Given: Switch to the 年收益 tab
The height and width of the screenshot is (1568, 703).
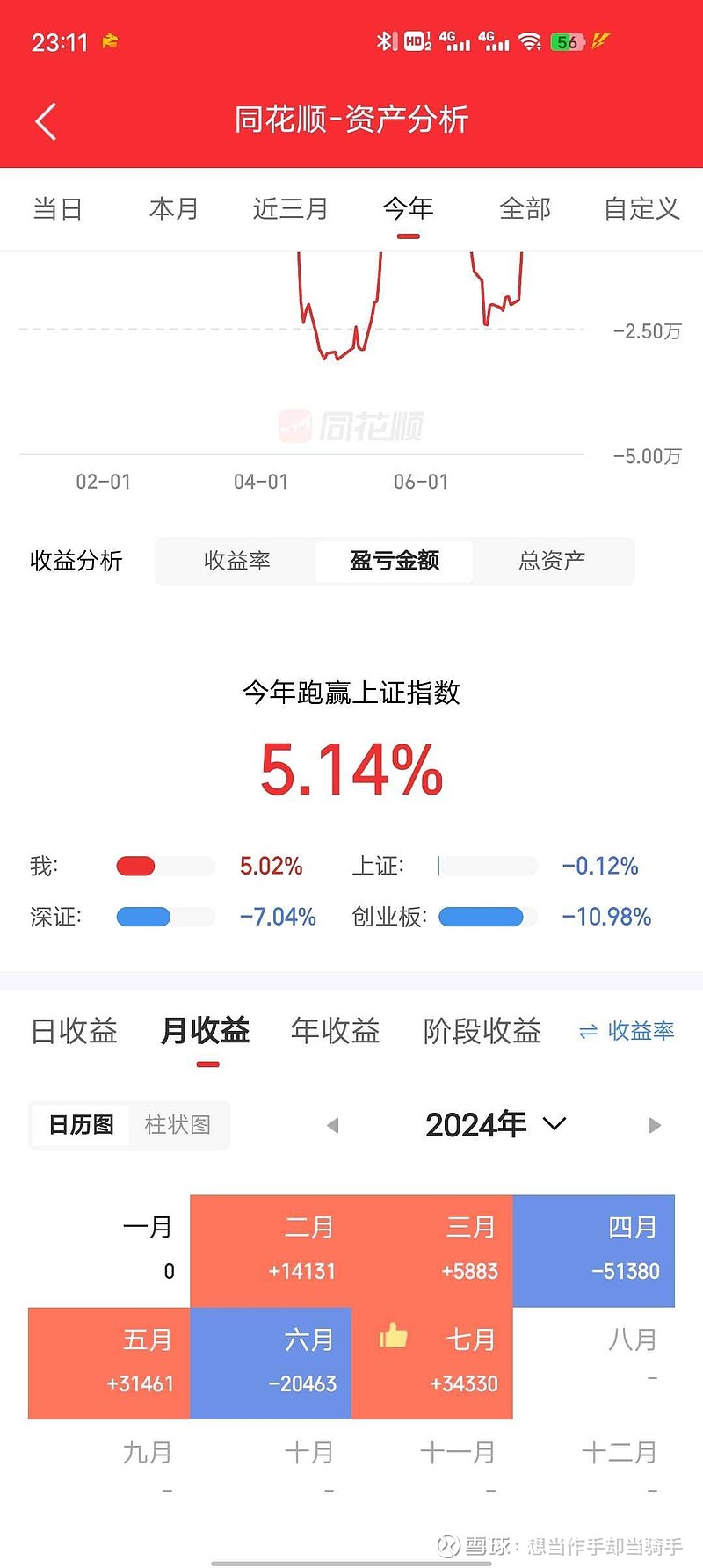Looking at the screenshot, I should [336, 1031].
